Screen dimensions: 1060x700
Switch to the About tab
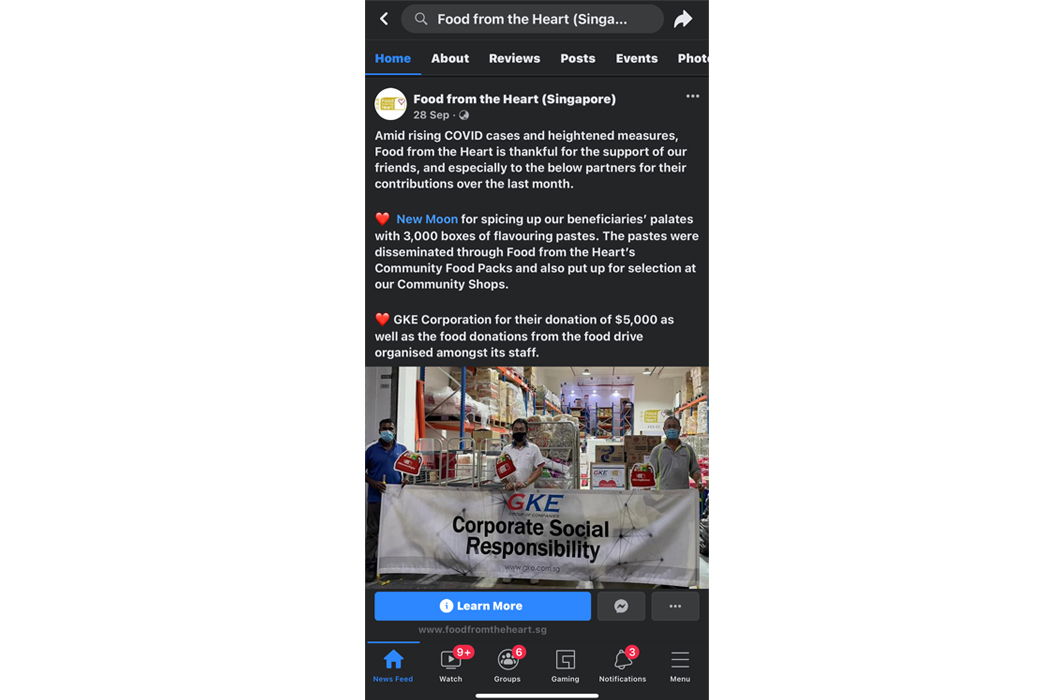pos(450,58)
